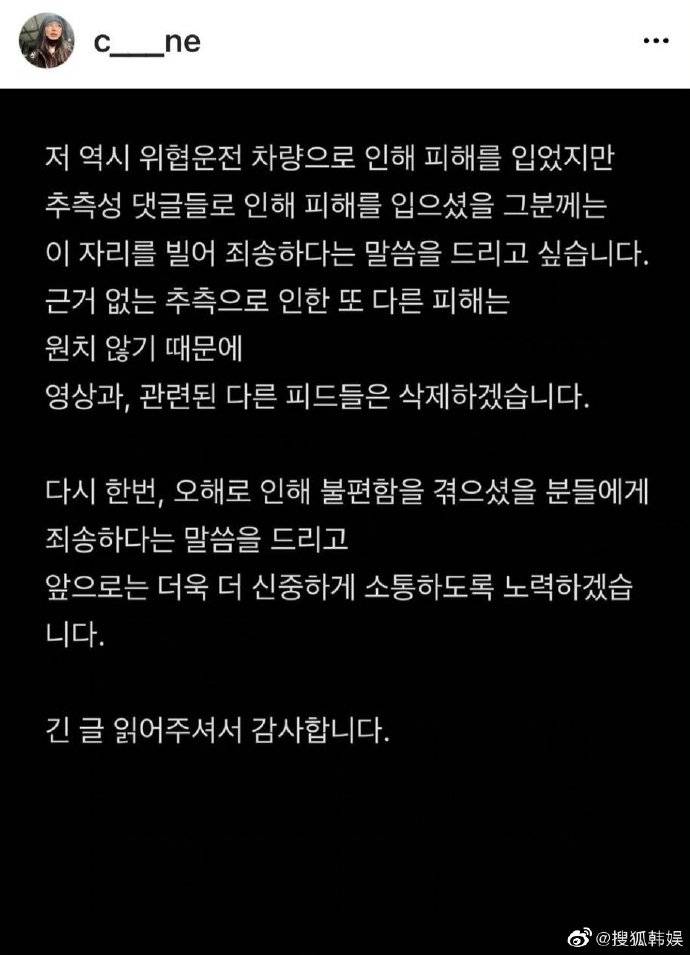Screen dimensions: 690x955
Task: Open the c___ne username profile link
Action: point(147,43)
